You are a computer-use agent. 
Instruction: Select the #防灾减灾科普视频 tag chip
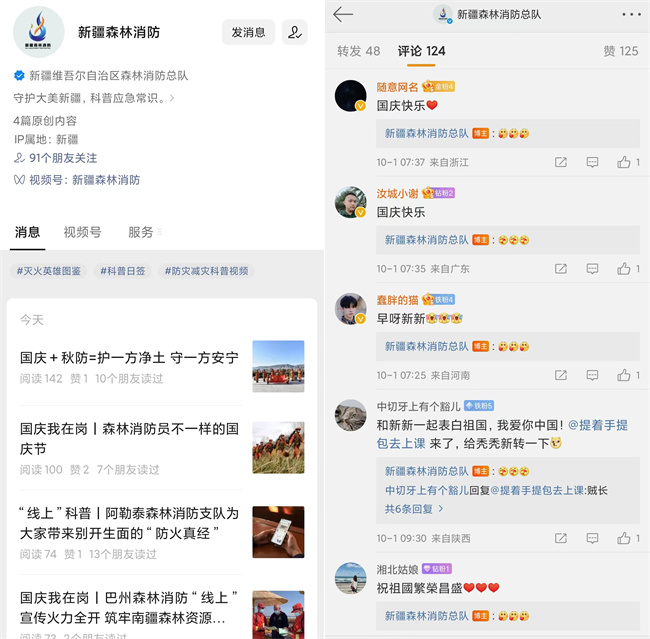(207, 271)
